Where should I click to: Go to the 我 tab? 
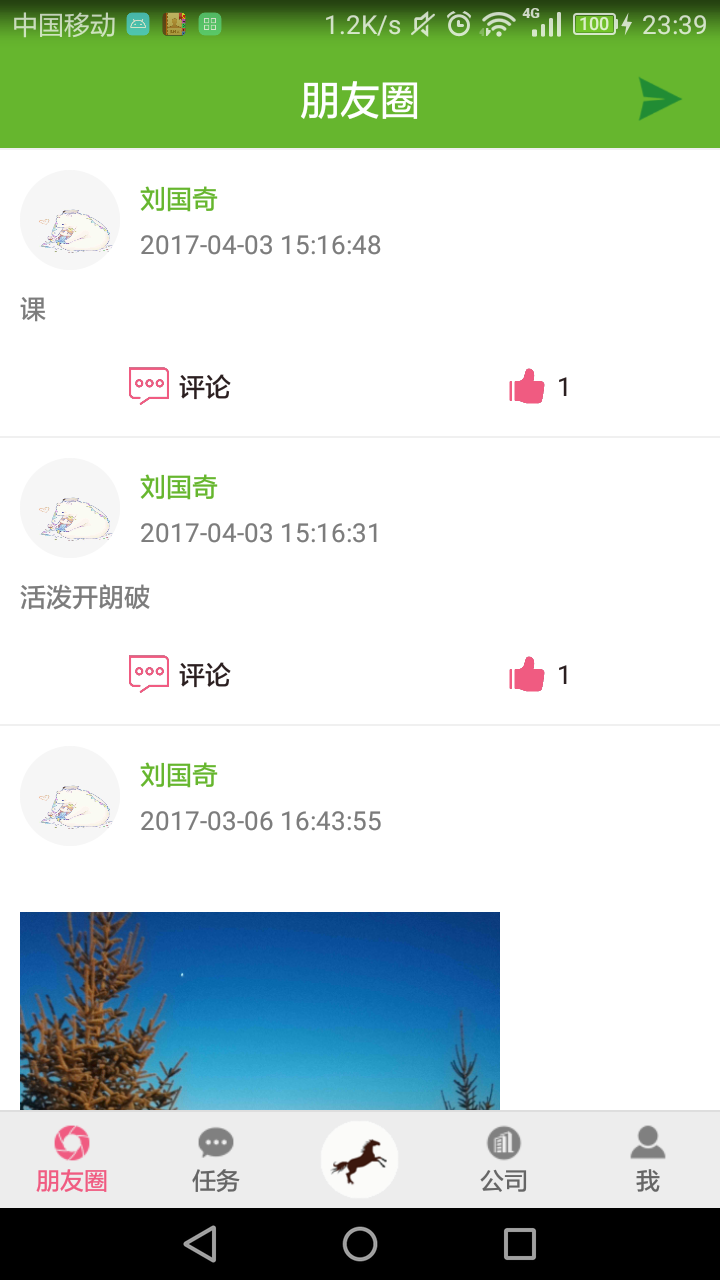(x=648, y=1160)
